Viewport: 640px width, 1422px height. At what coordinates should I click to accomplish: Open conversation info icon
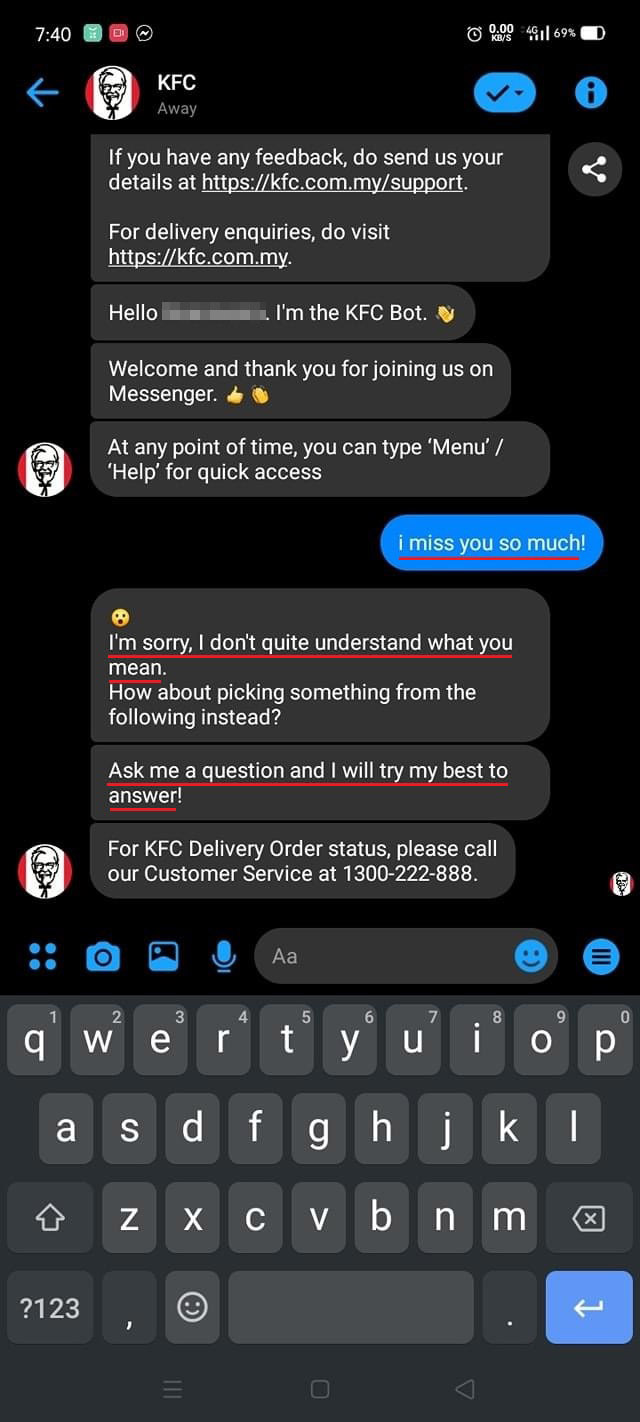pos(591,93)
